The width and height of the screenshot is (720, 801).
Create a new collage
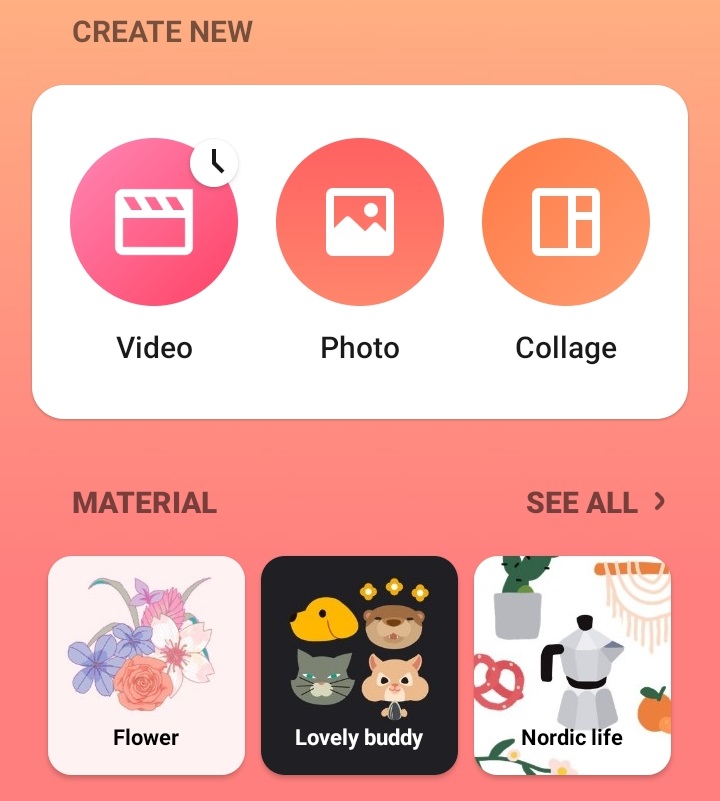click(566, 222)
